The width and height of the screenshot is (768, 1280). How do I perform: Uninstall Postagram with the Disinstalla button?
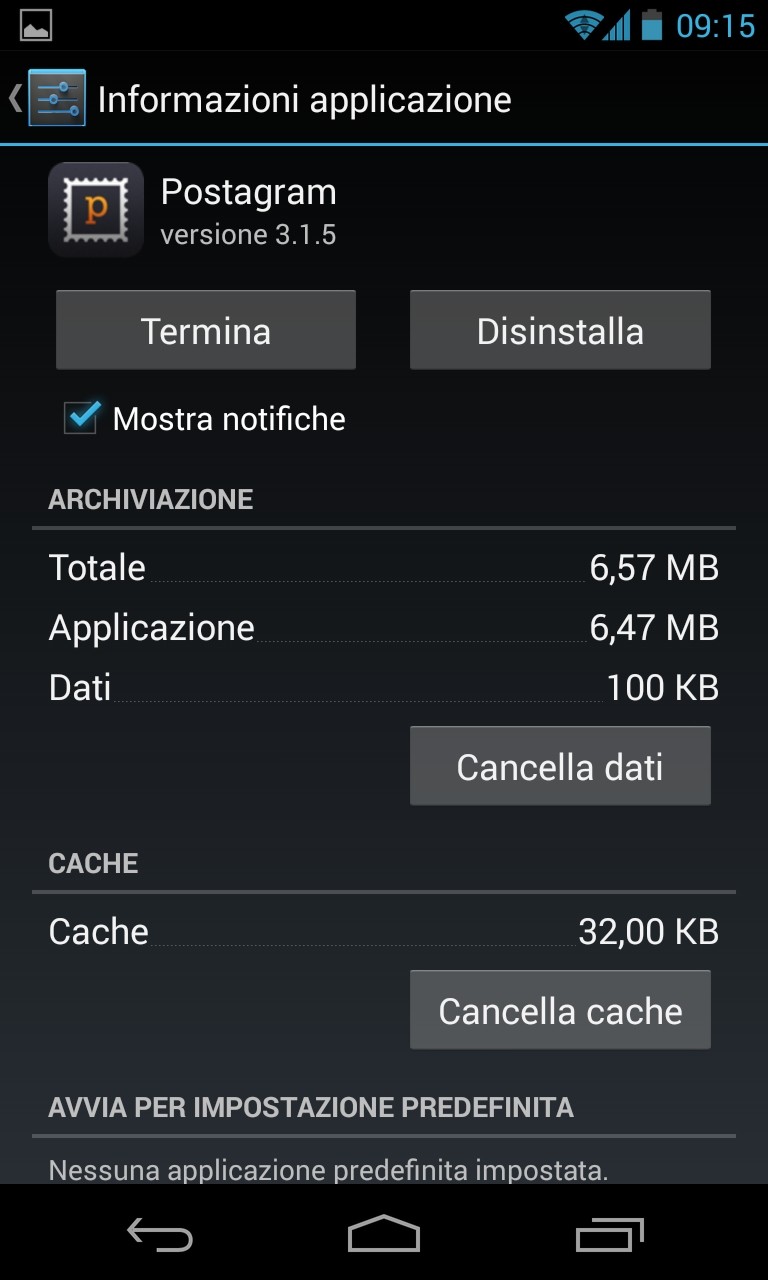pos(560,331)
